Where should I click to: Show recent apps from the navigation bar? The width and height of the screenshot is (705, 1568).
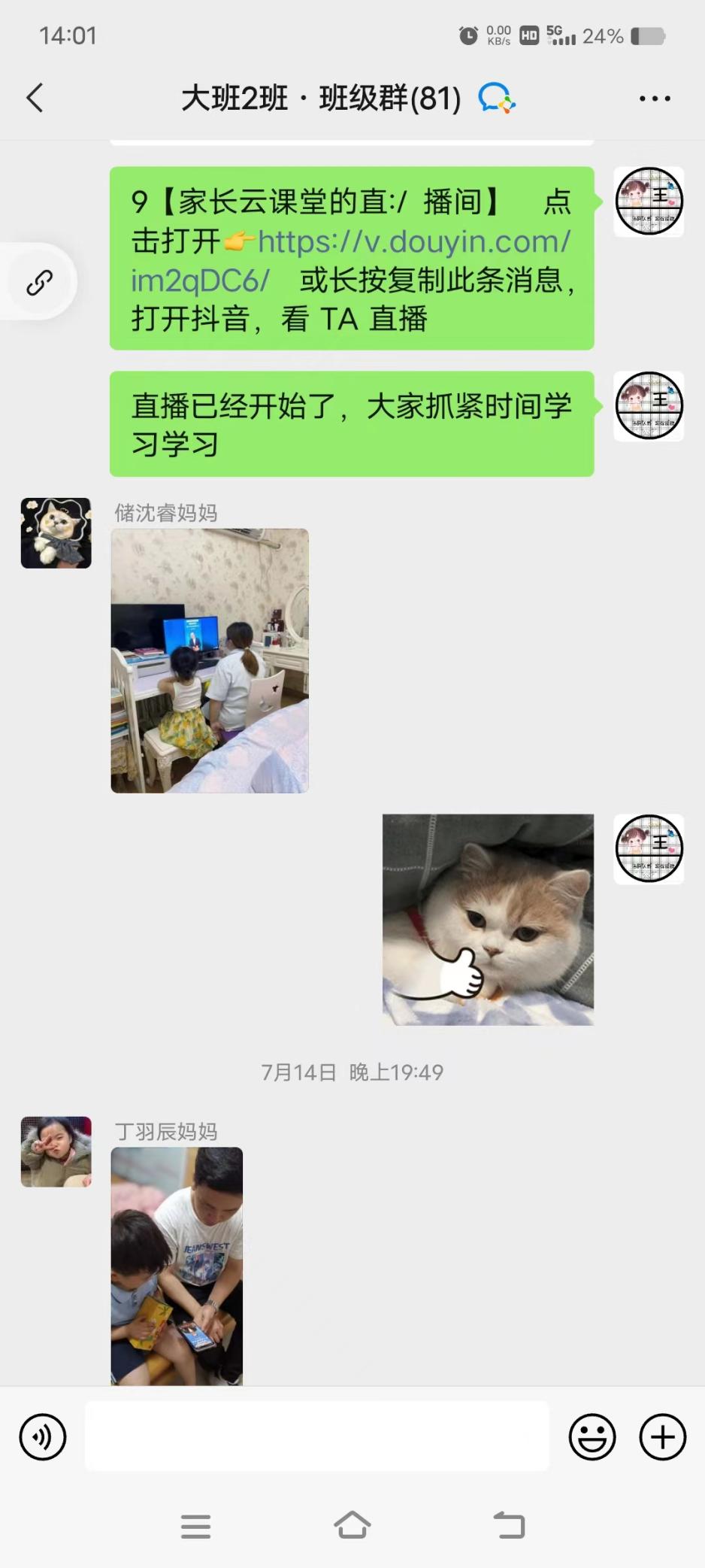click(x=195, y=1526)
